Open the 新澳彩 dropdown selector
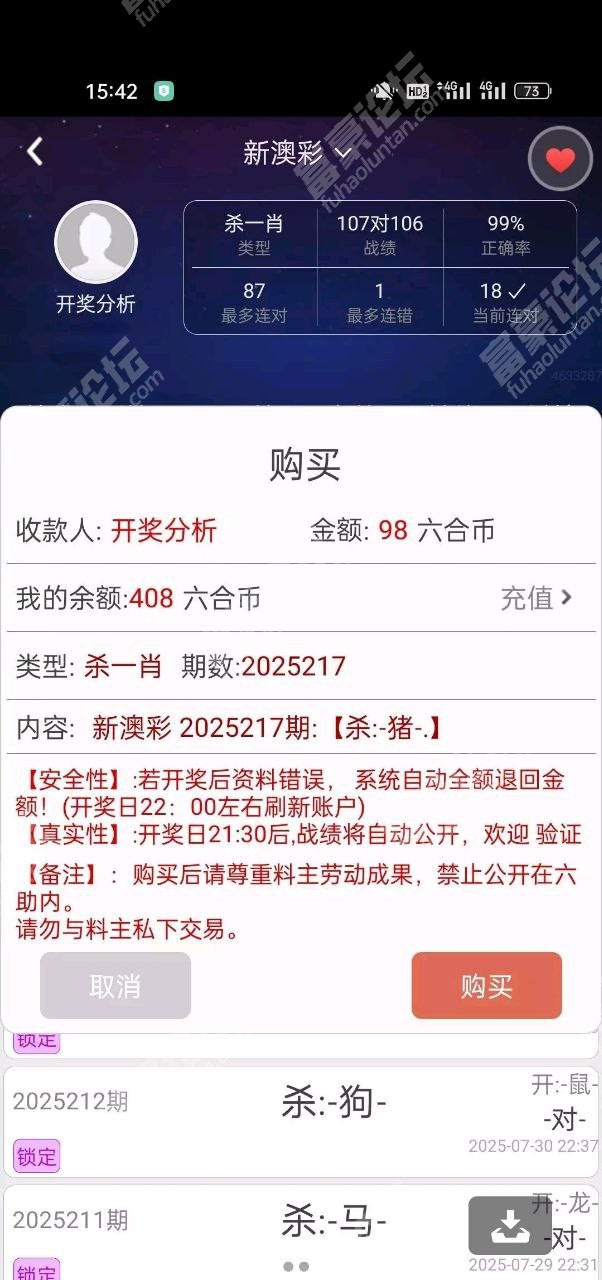The width and height of the screenshot is (602, 1280). (x=298, y=153)
